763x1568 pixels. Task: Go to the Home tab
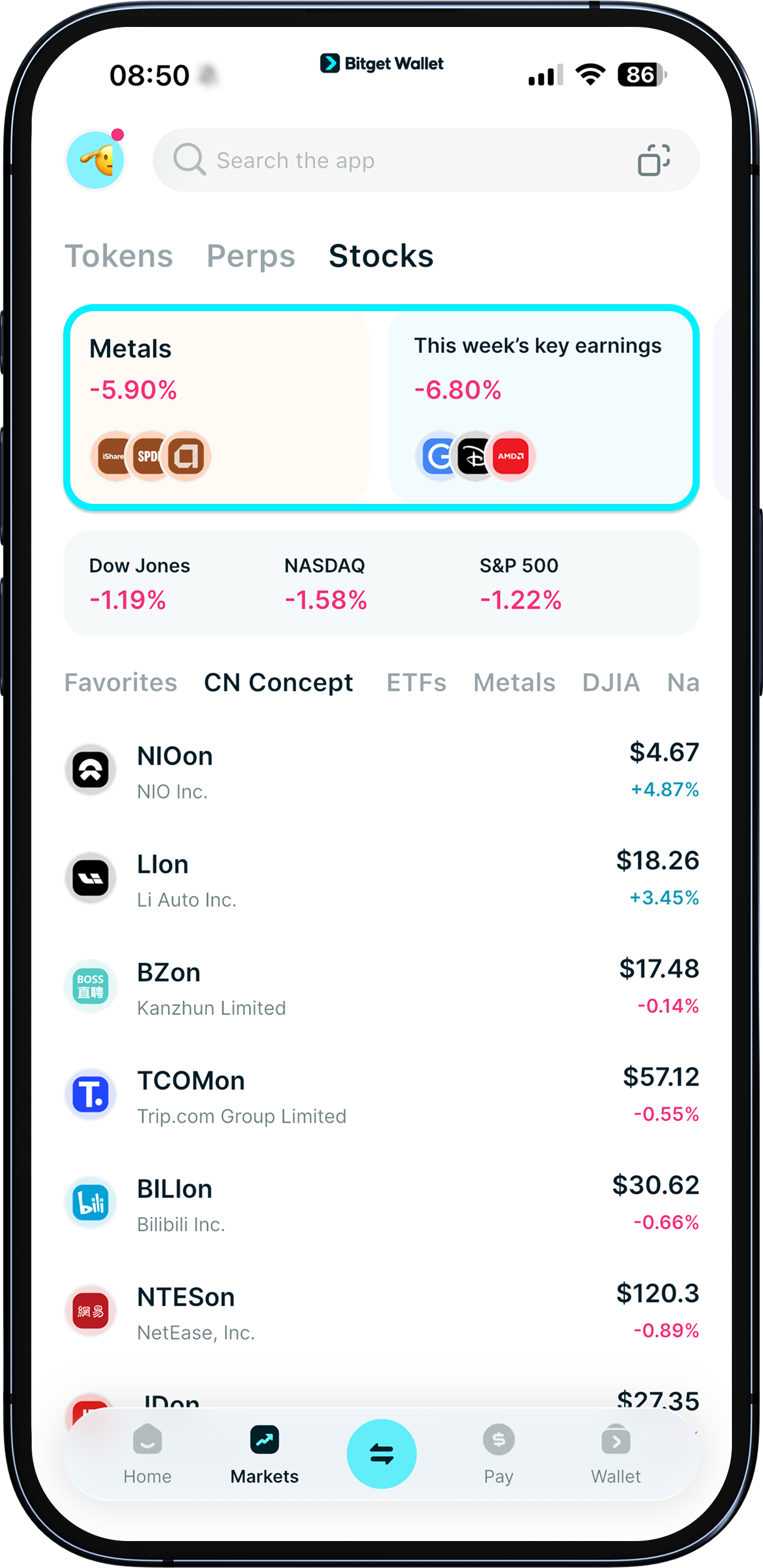[147, 1454]
